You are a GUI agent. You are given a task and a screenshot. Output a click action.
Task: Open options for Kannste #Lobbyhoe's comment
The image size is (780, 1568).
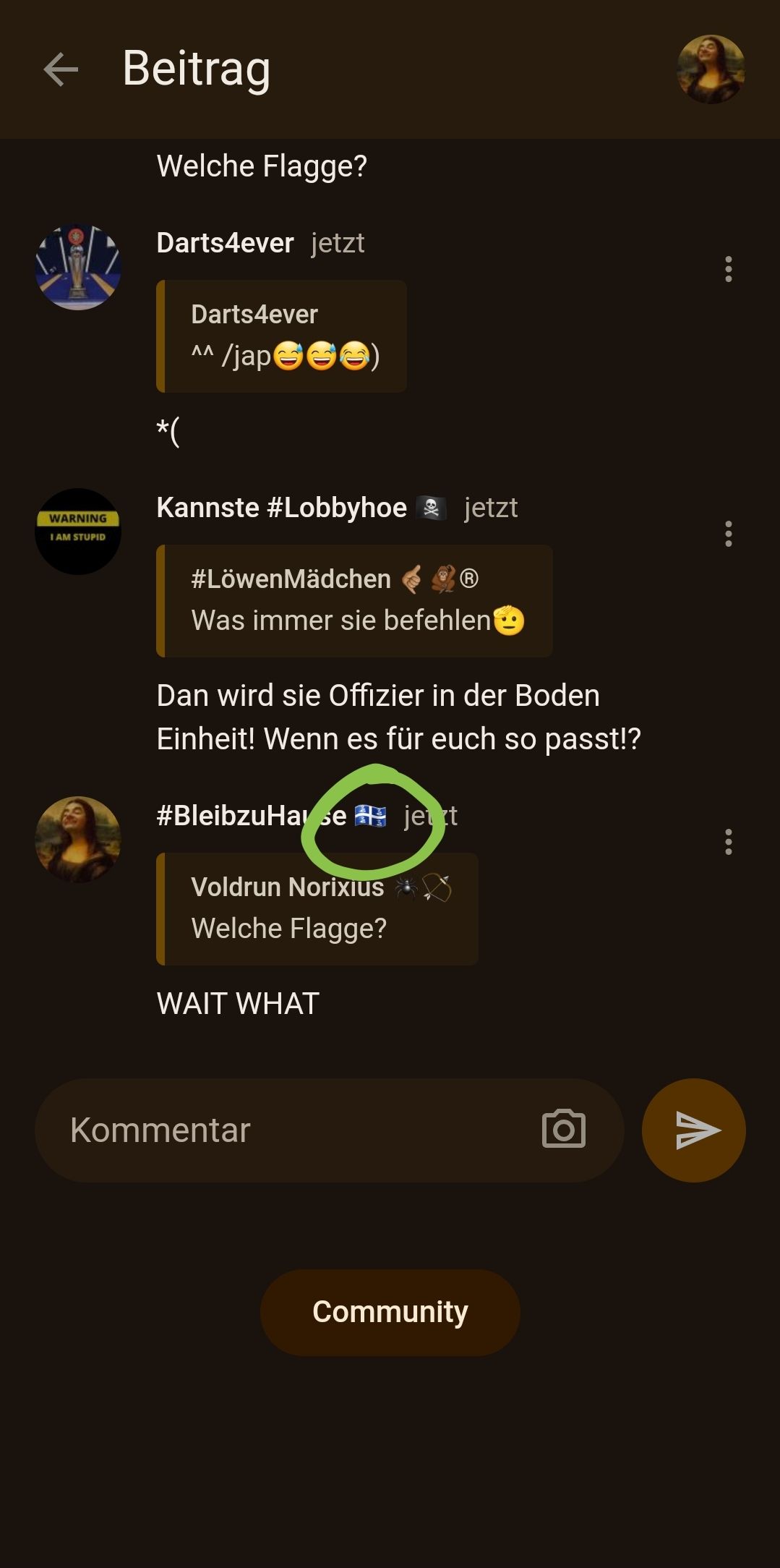coord(728,534)
